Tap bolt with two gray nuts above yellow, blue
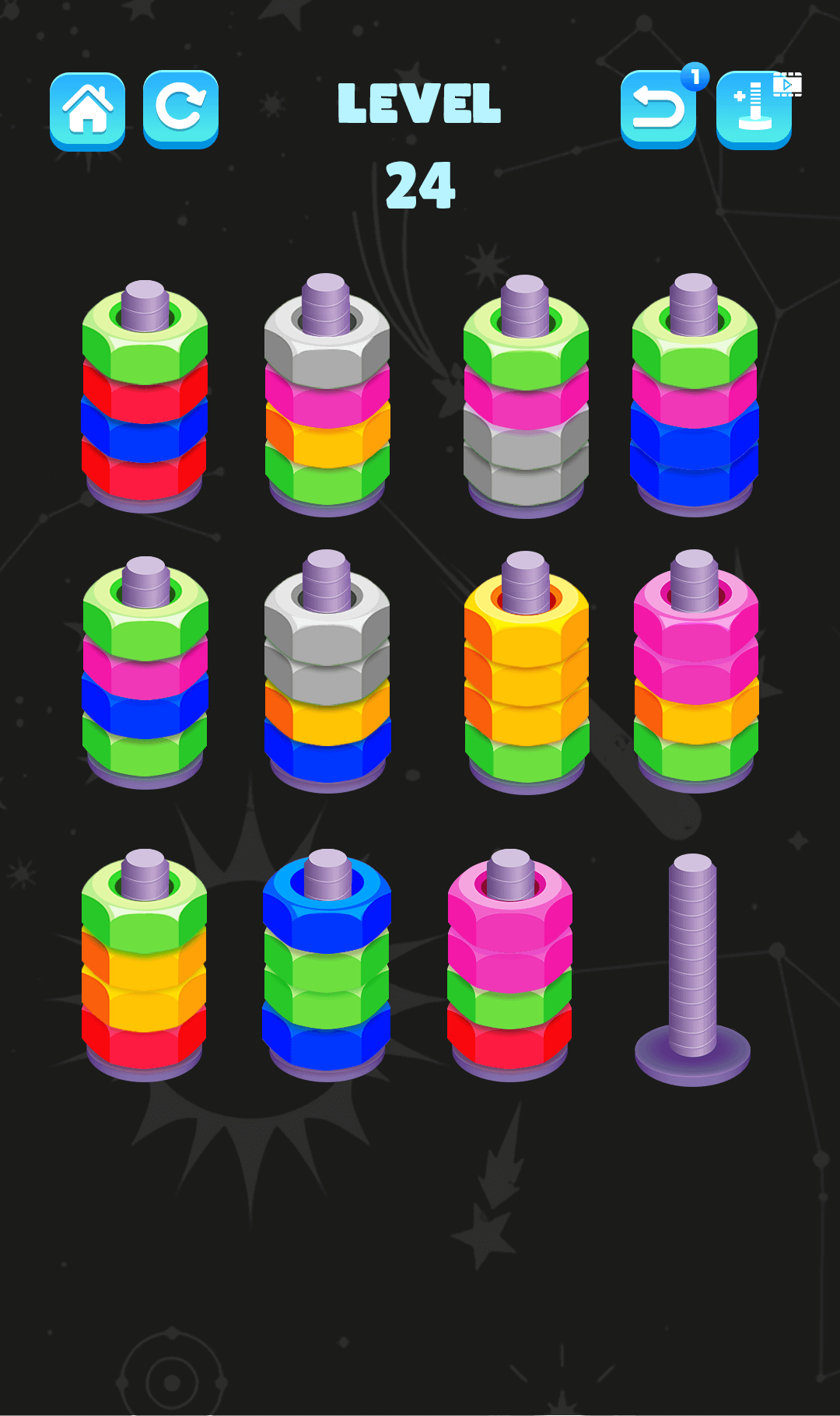Screen dimensions: 840x1416 coord(327,673)
